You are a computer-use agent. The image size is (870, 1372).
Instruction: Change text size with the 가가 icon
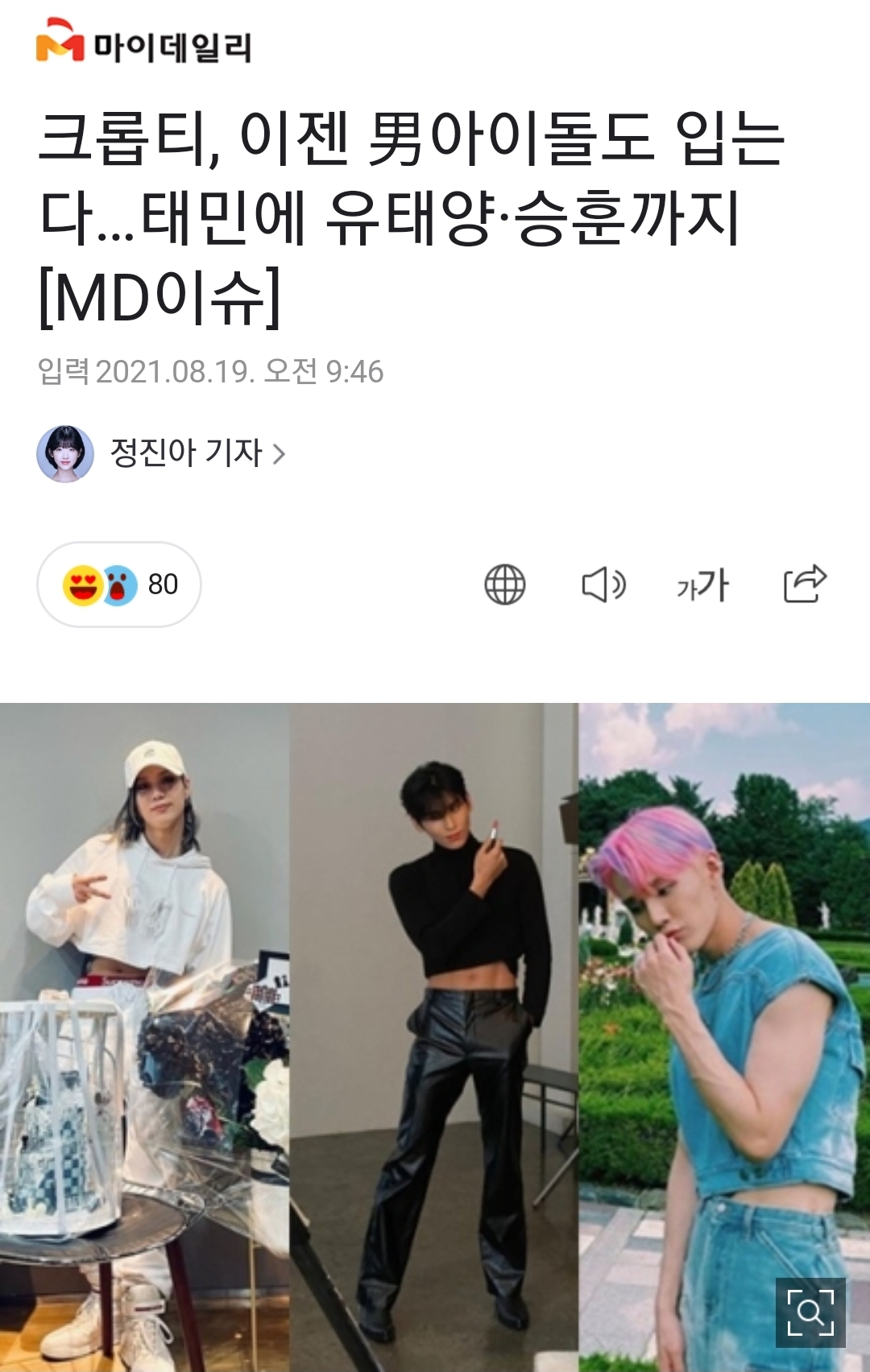click(702, 585)
